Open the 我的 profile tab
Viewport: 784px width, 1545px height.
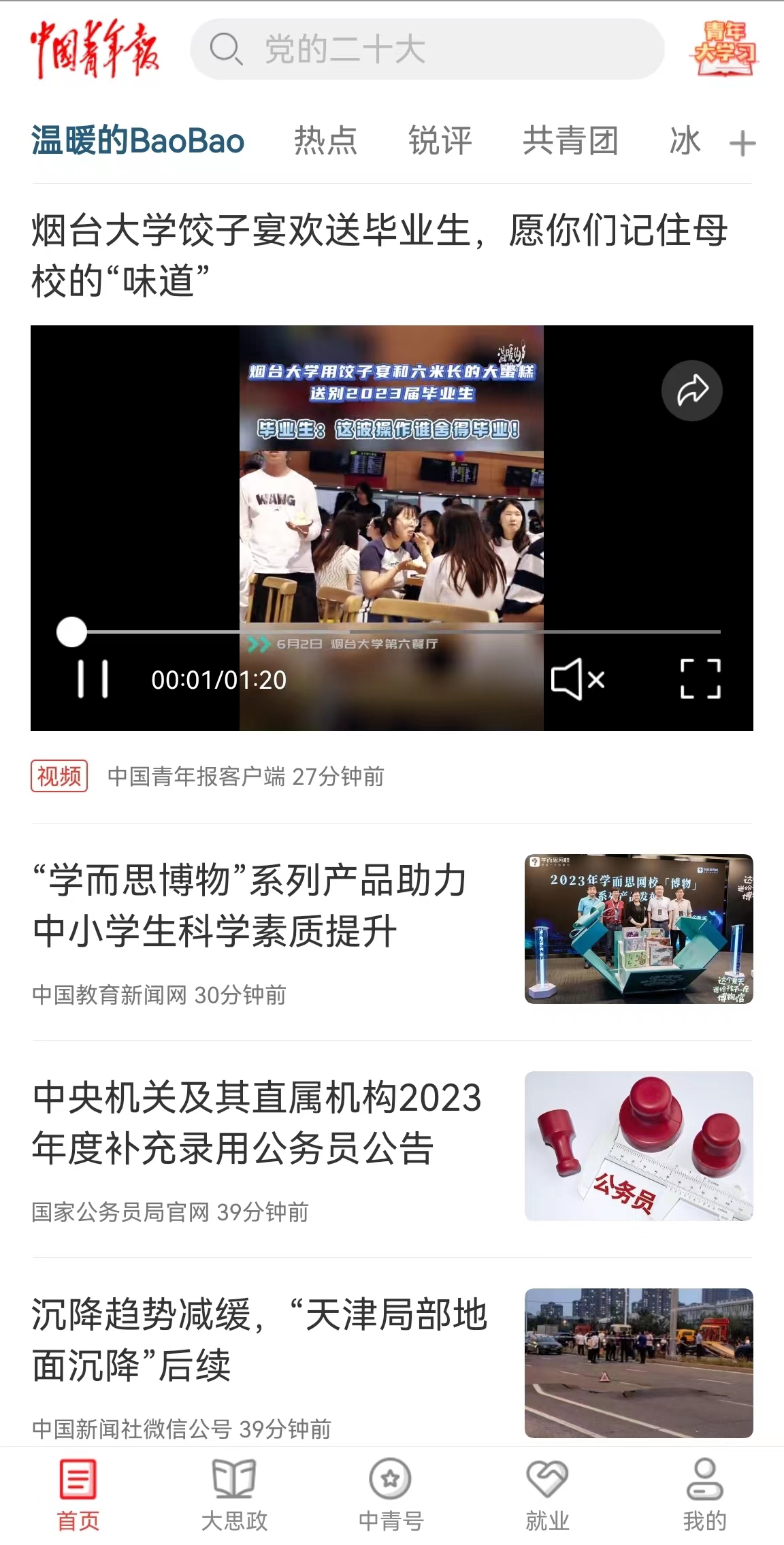point(704,1494)
